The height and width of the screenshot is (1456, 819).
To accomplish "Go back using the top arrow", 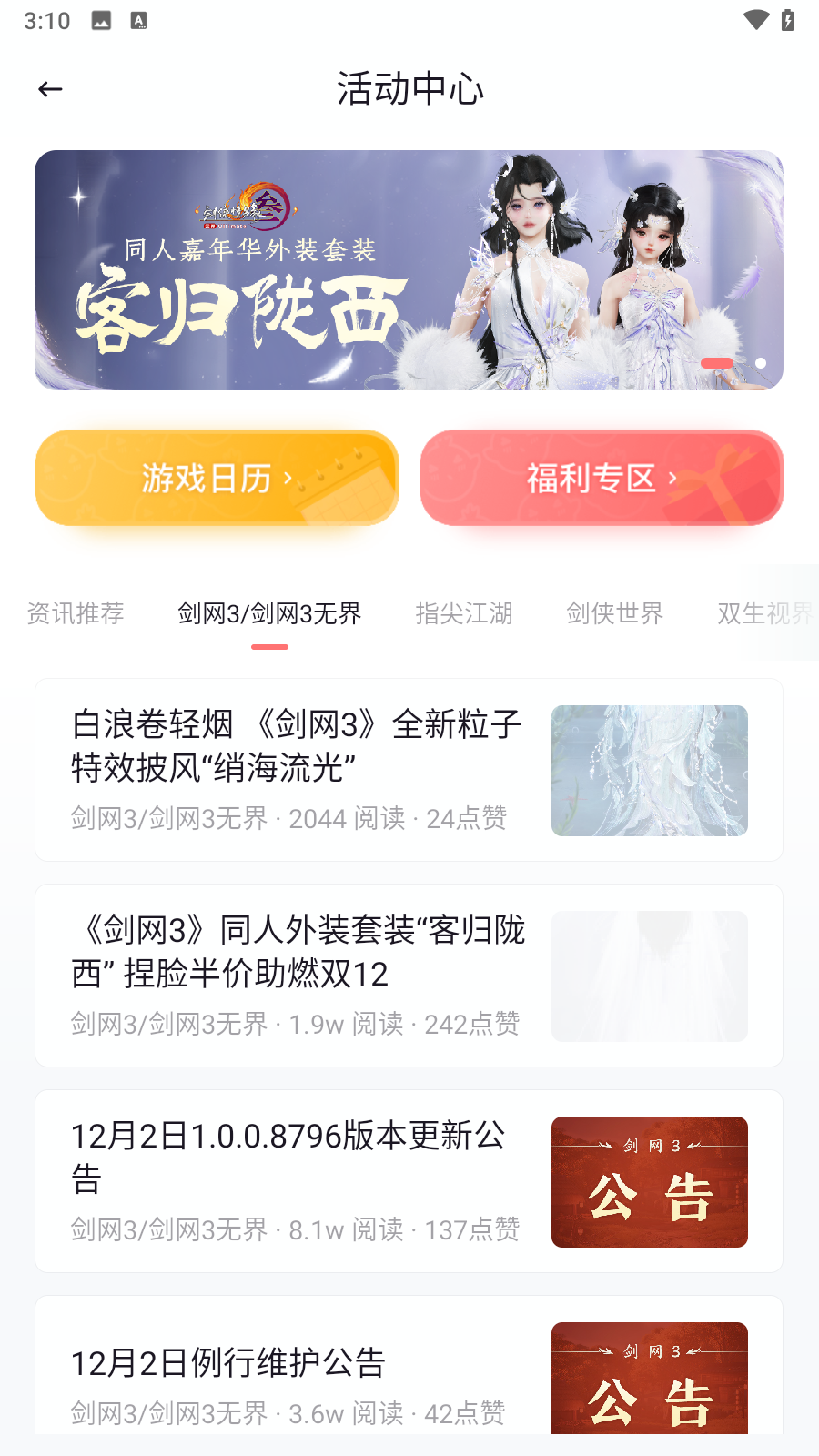I will (50, 89).
